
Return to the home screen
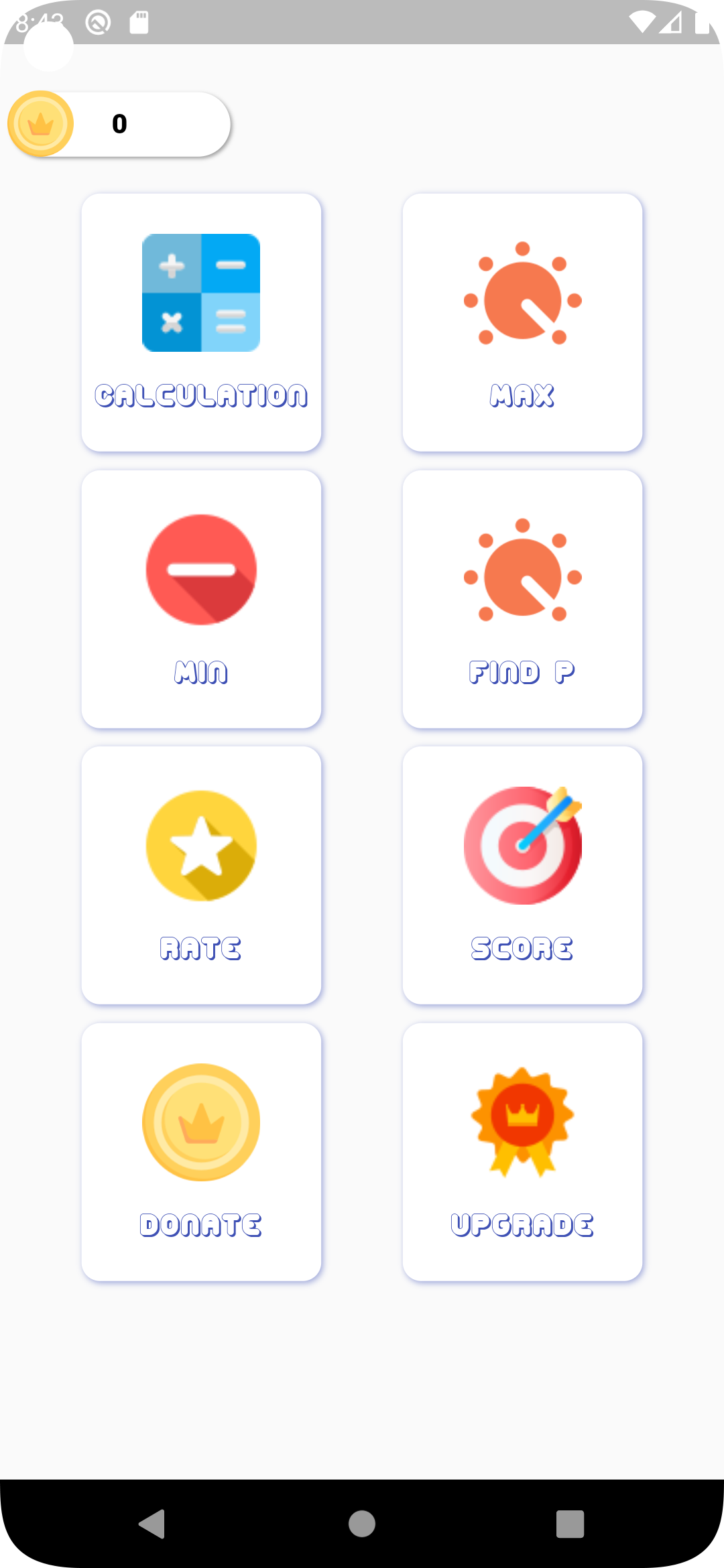[362, 1524]
